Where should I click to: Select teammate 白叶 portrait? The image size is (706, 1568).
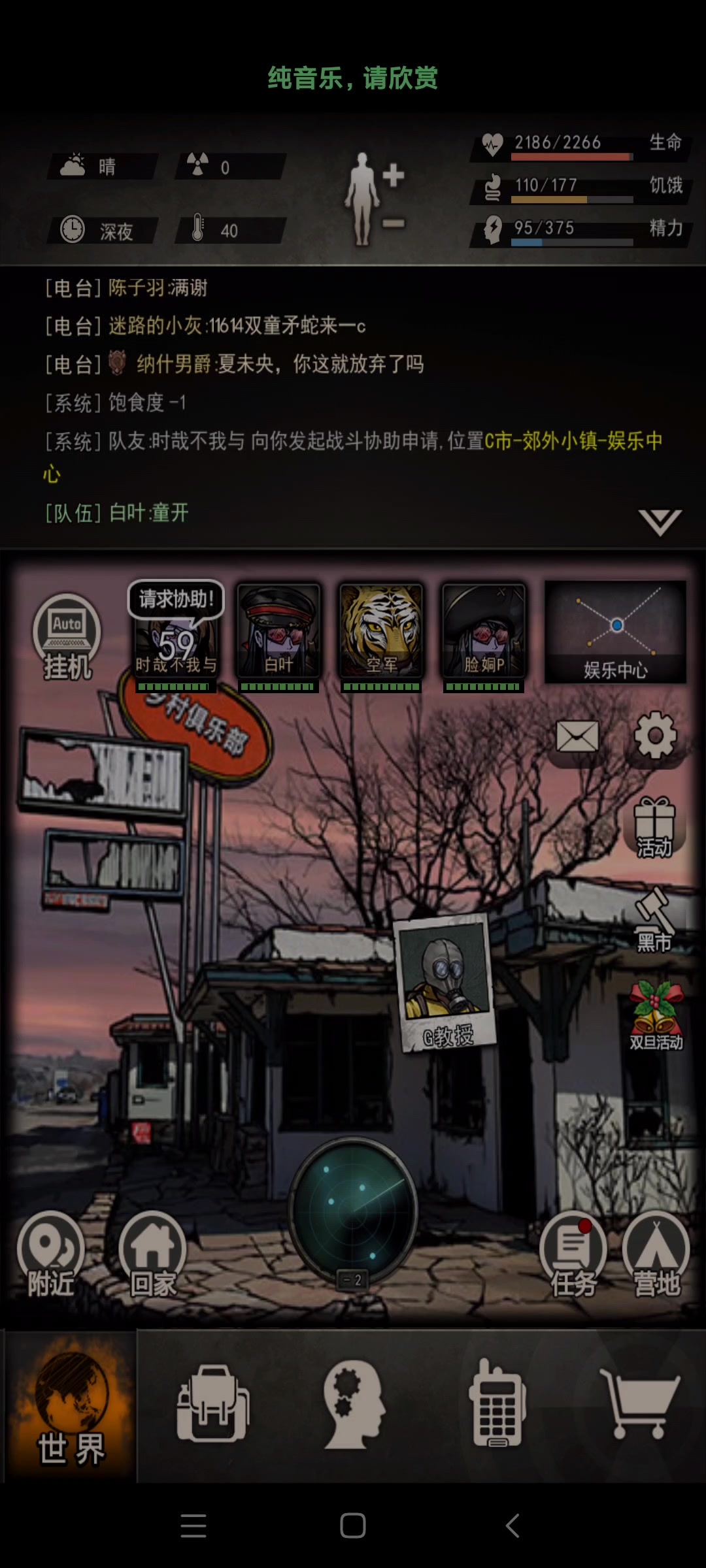278,631
